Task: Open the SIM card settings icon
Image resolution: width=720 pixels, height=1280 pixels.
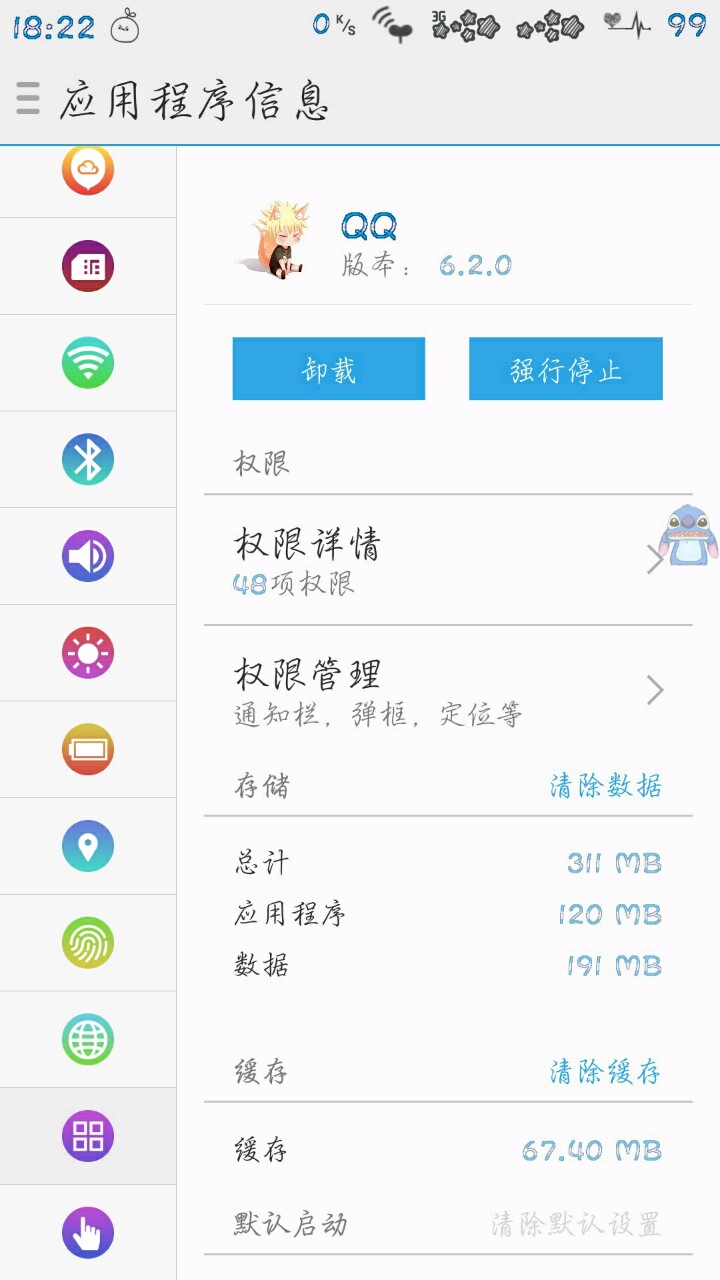Action: (x=88, y=266)
